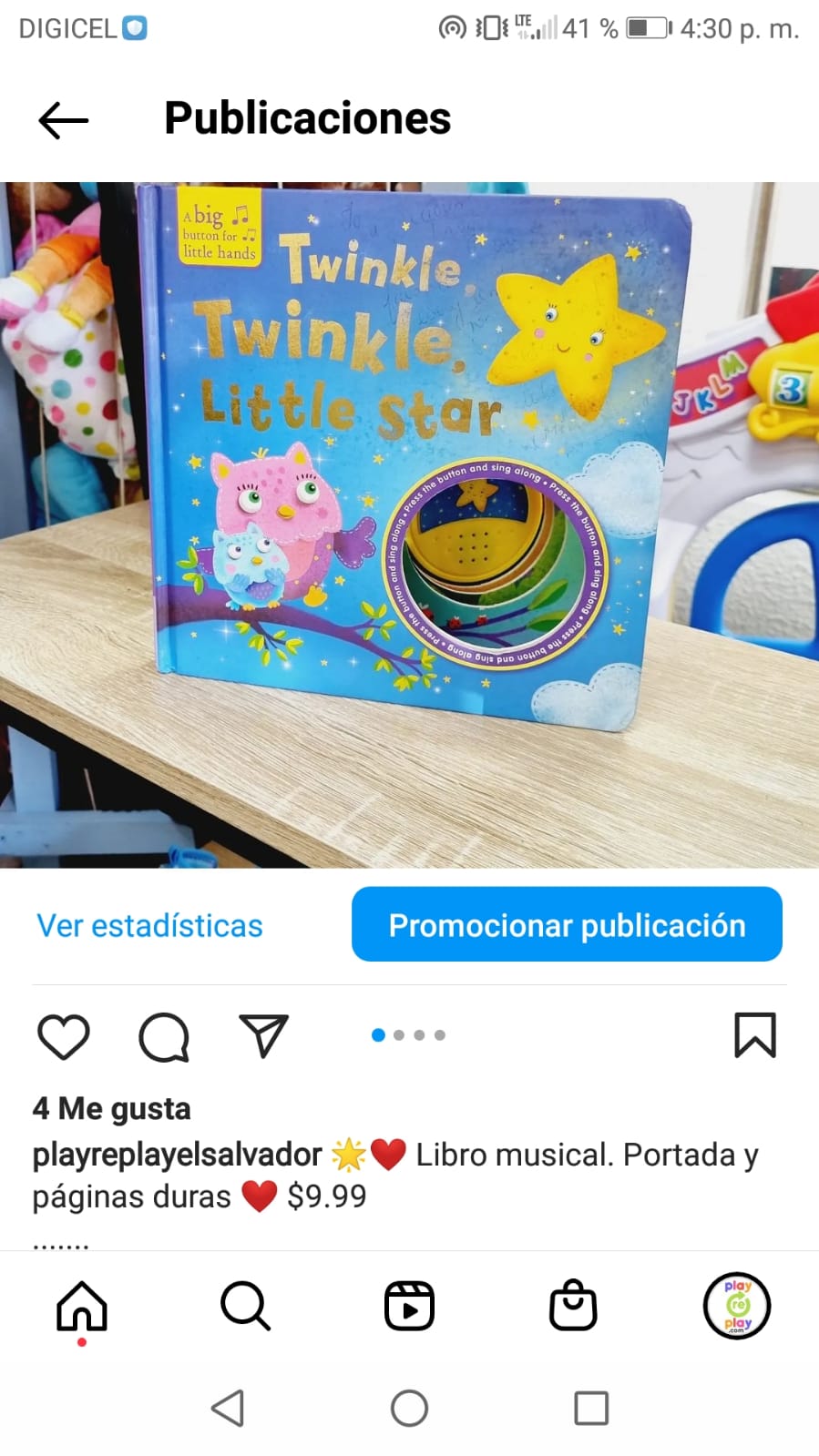Open playreplayelsalvador profile from caption

(x=177, y=1155)
